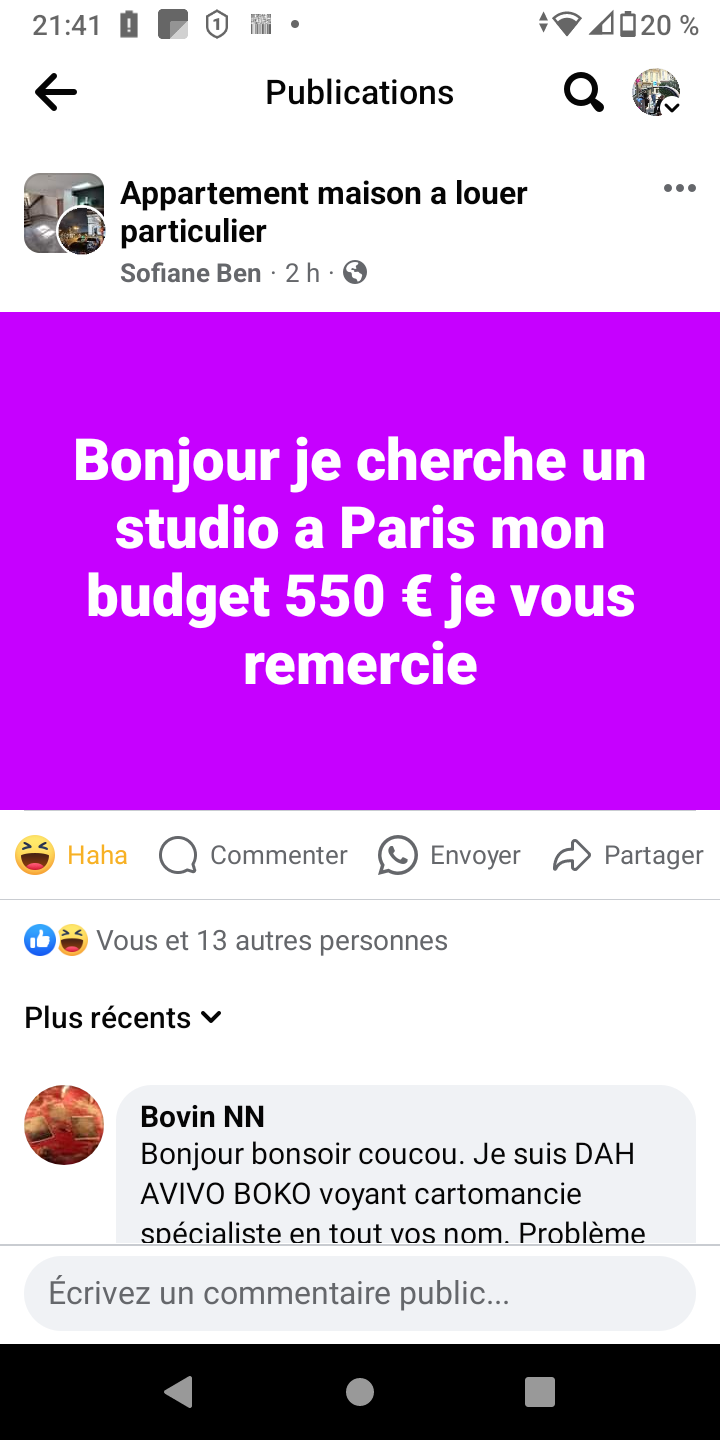This screenshot has width=720, height=1440.
Task: Open the group Appartement maison a louer particulier
Action: point(323,211)
